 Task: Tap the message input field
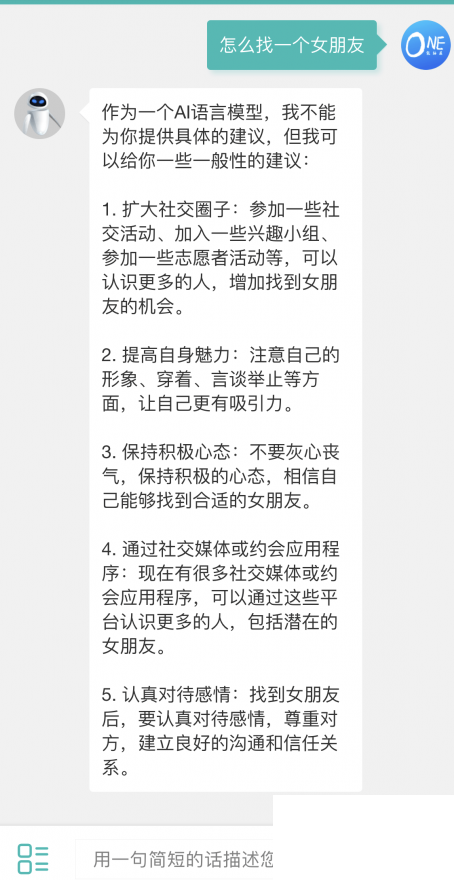[175, 859]
